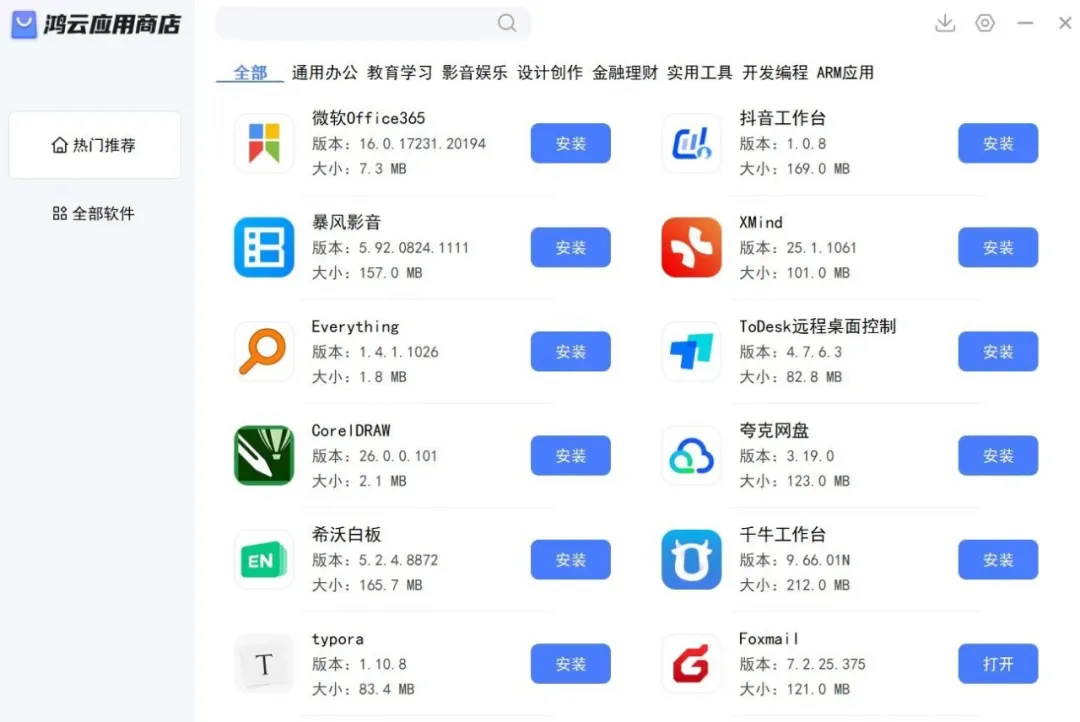Select the 金融理财 tab
The image size is (1080, 722).
pyautogui.click(x=624, y=72)
